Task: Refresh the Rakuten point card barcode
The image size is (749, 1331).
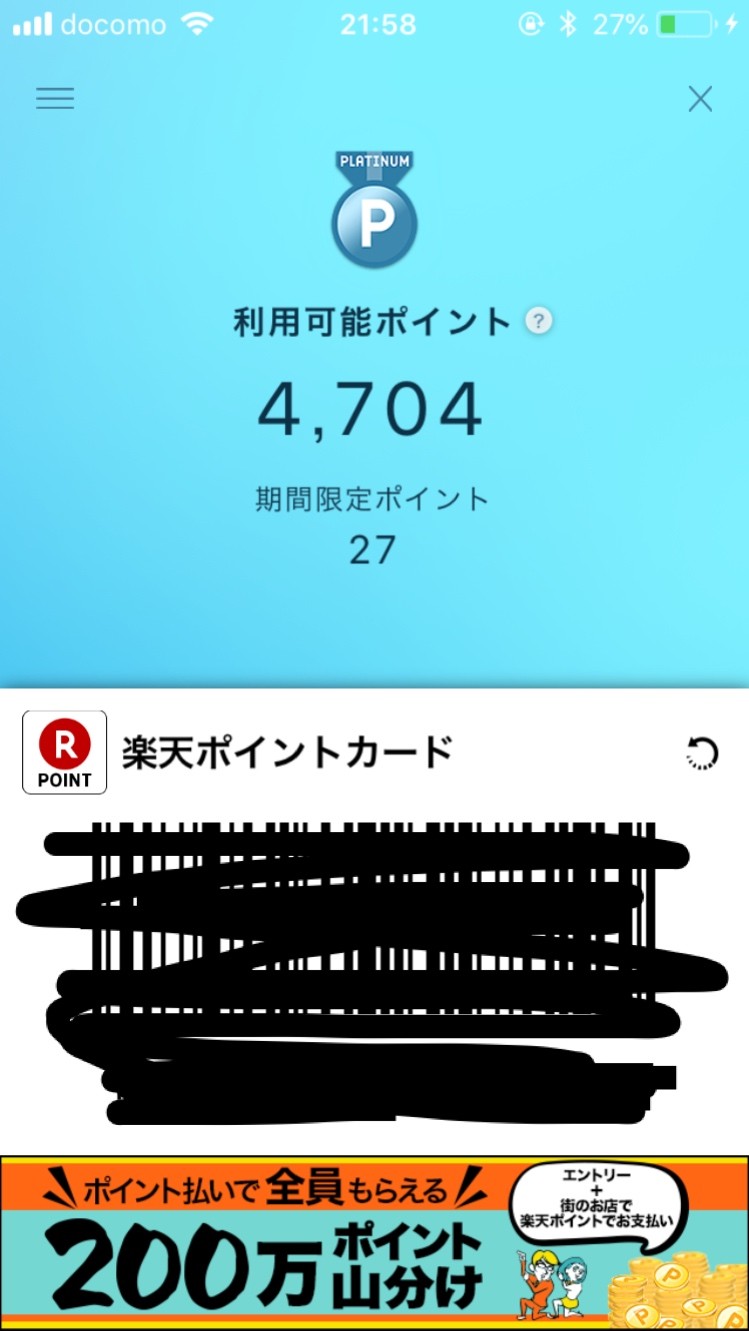Action: (x=702, y=753)
